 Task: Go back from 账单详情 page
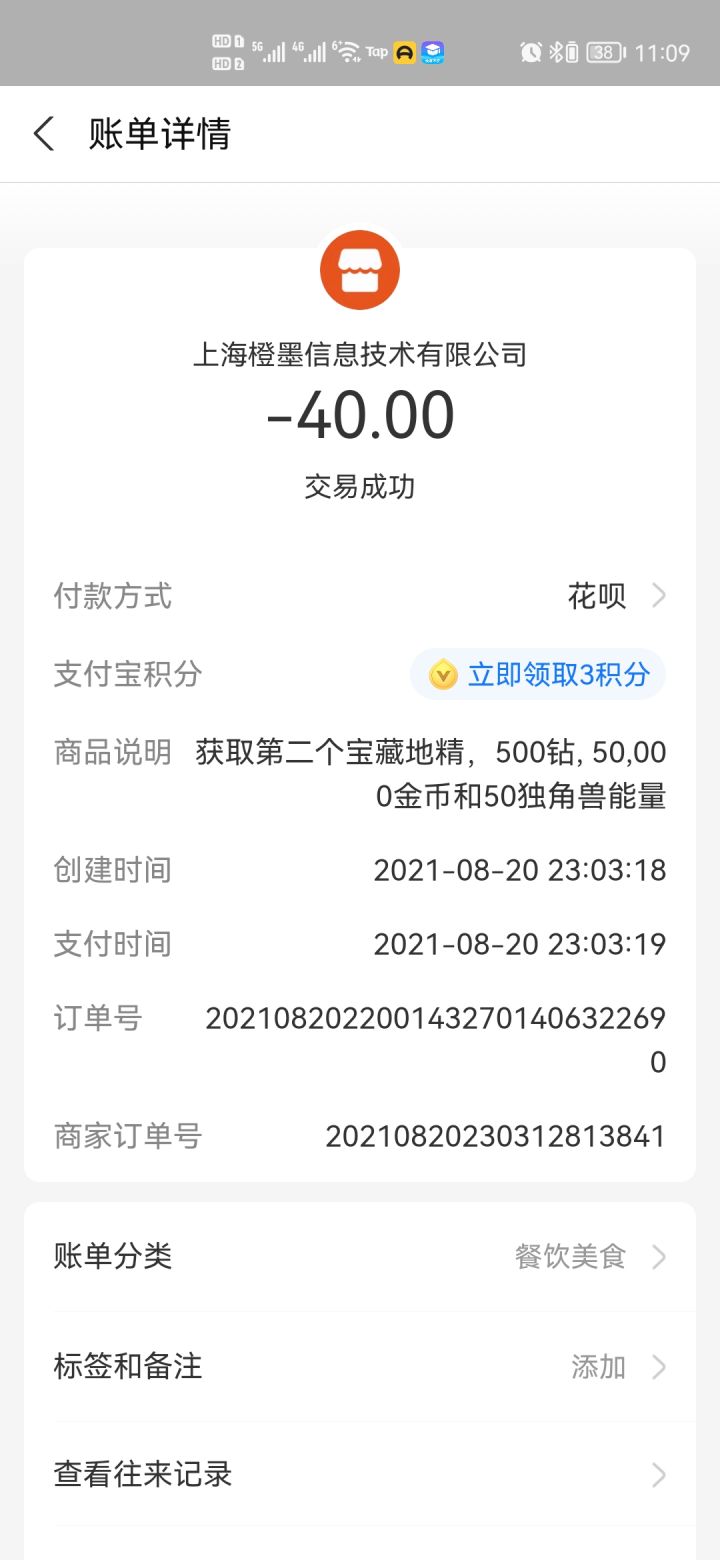pos(43,134)
